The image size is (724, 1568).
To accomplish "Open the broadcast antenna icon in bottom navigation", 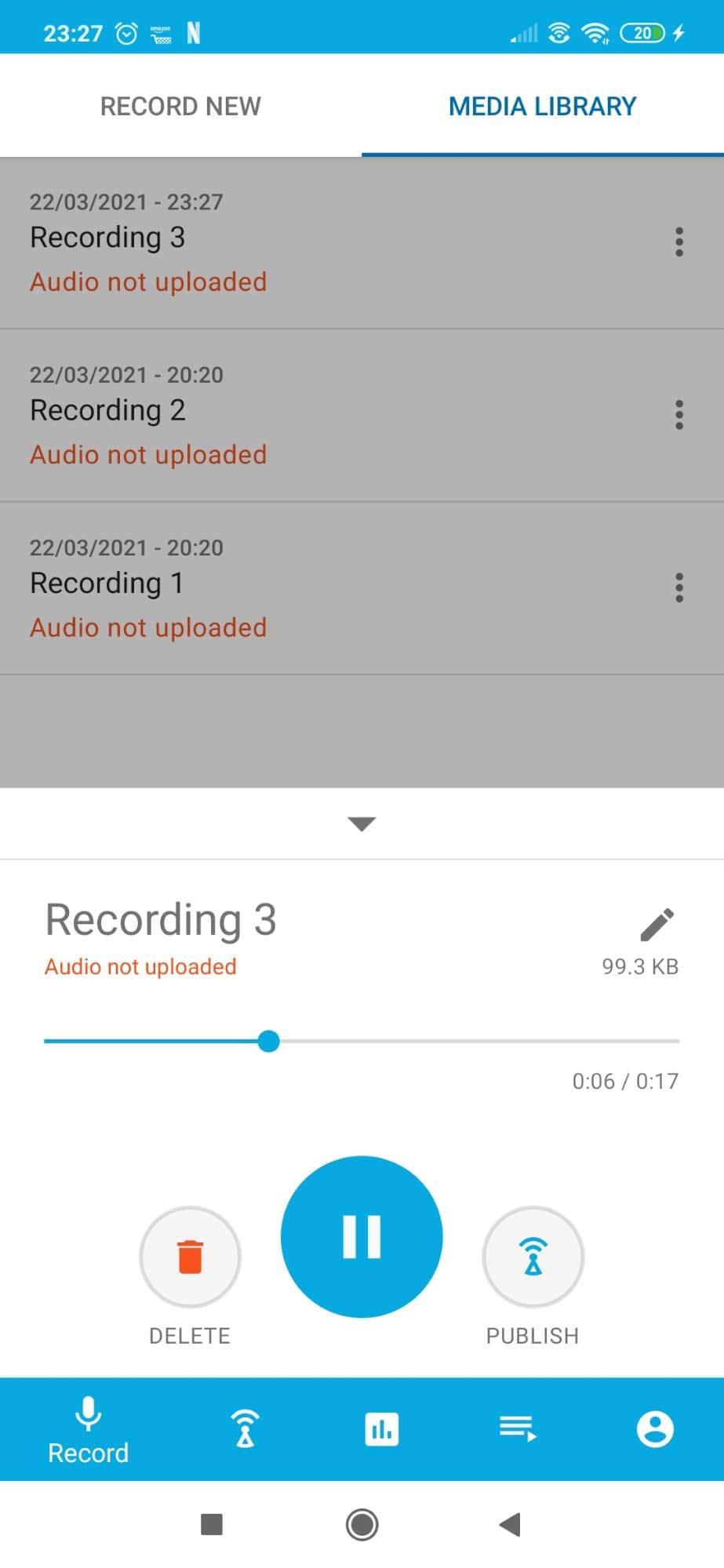I will pos(244,1428).
